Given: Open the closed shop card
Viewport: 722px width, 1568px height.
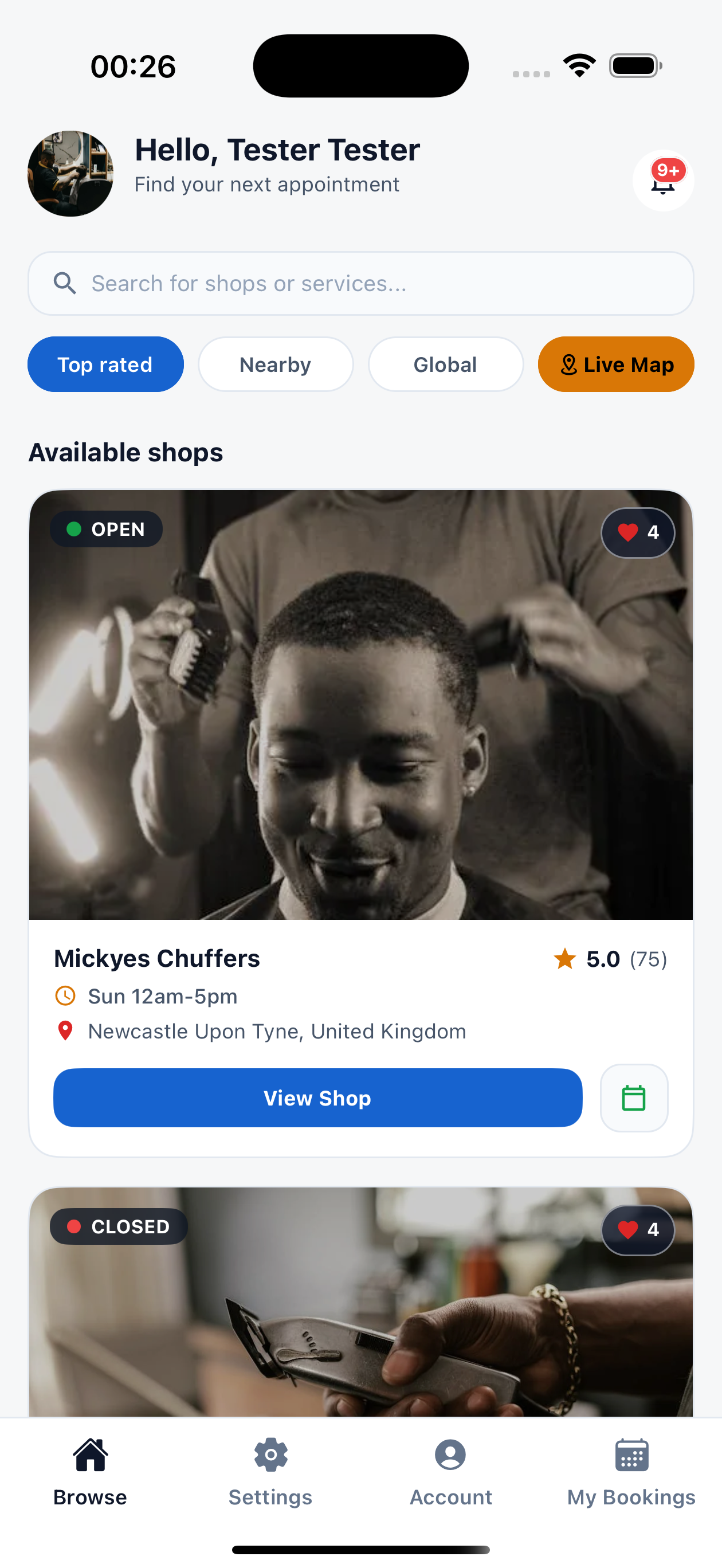Looking at the screenshot, I should (x=361, y=1302).
